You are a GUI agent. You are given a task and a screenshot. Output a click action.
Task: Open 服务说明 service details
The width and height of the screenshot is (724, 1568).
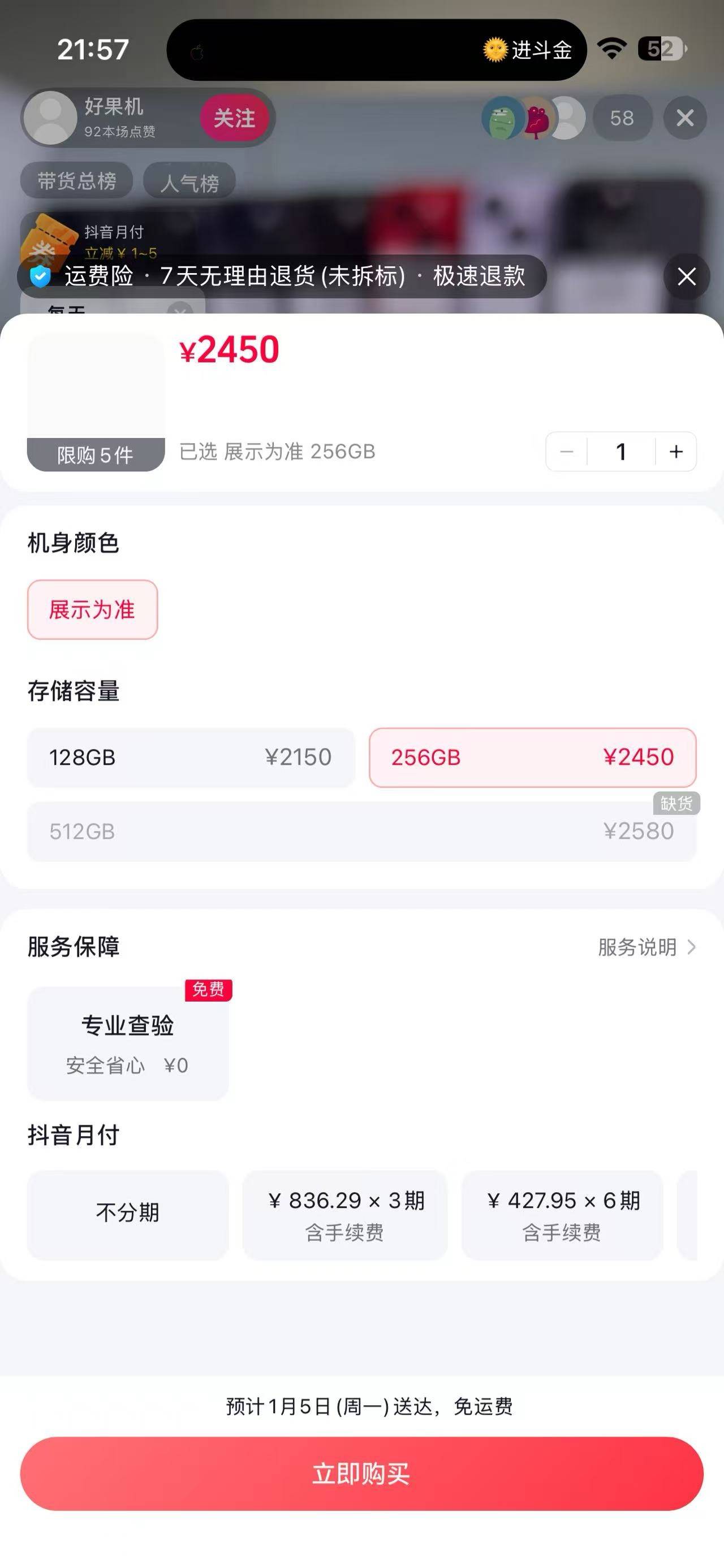click(x=646, y=947)
